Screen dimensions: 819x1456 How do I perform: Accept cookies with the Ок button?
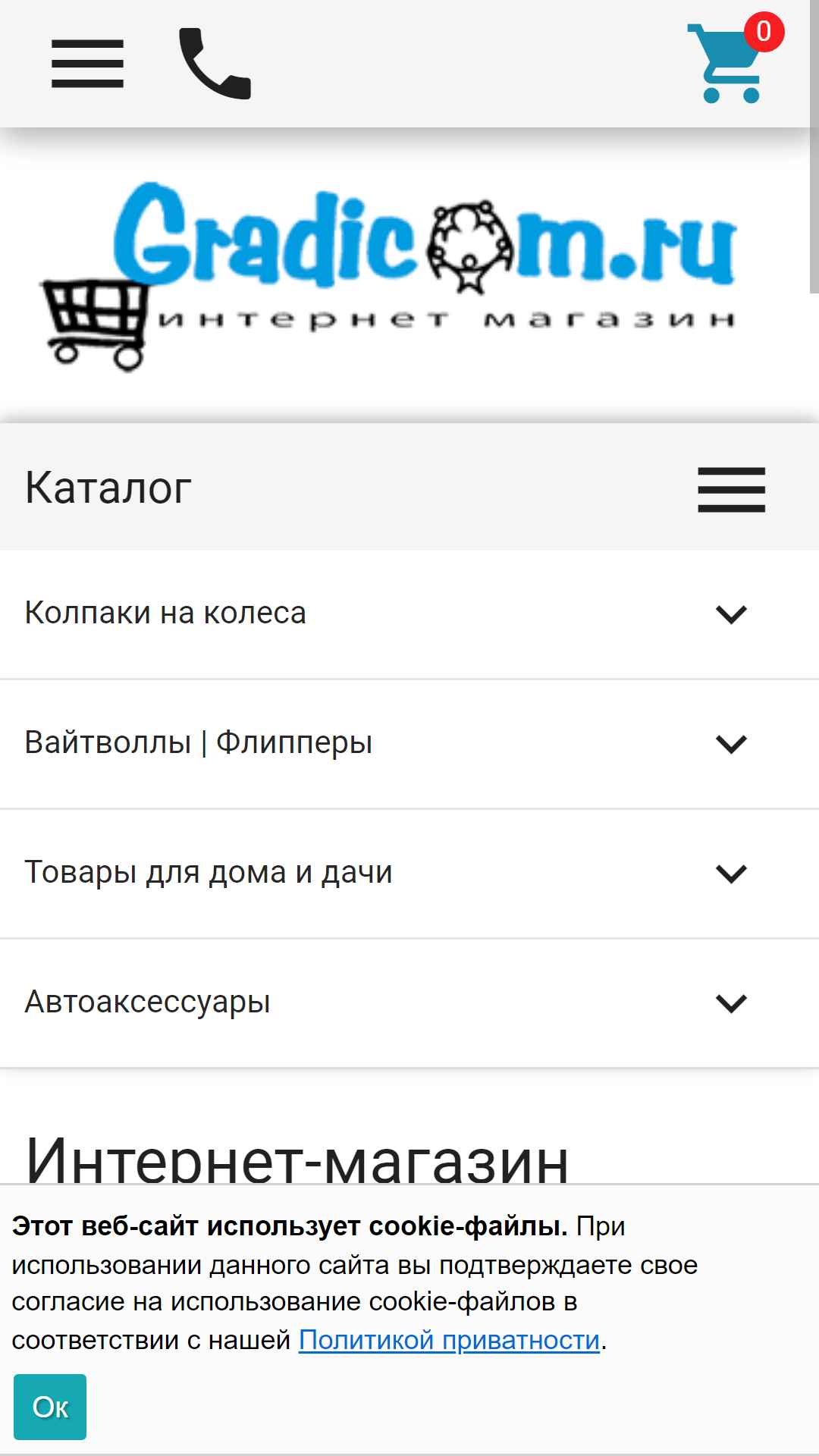click(x=50, y=1407)
